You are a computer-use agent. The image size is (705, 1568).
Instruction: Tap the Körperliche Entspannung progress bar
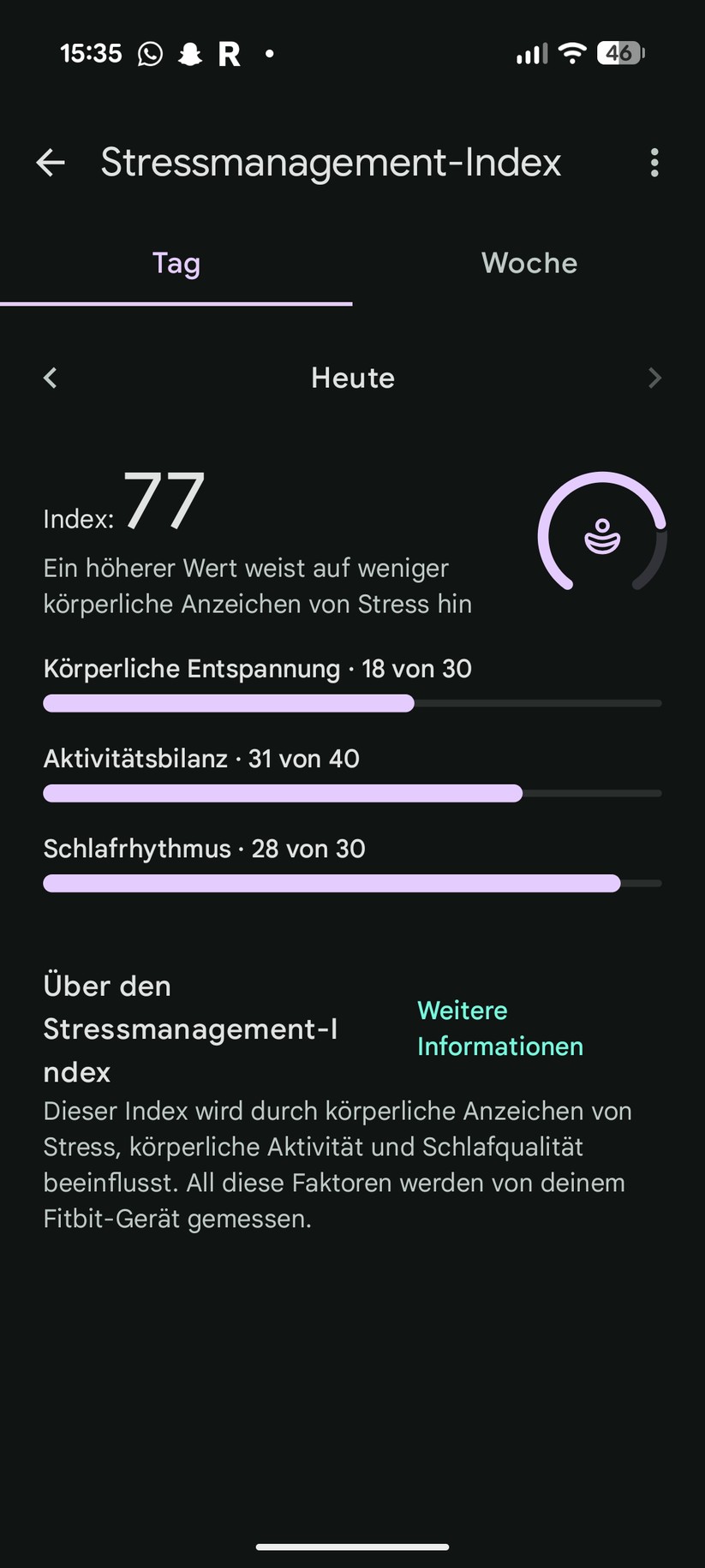pos(352,702)
